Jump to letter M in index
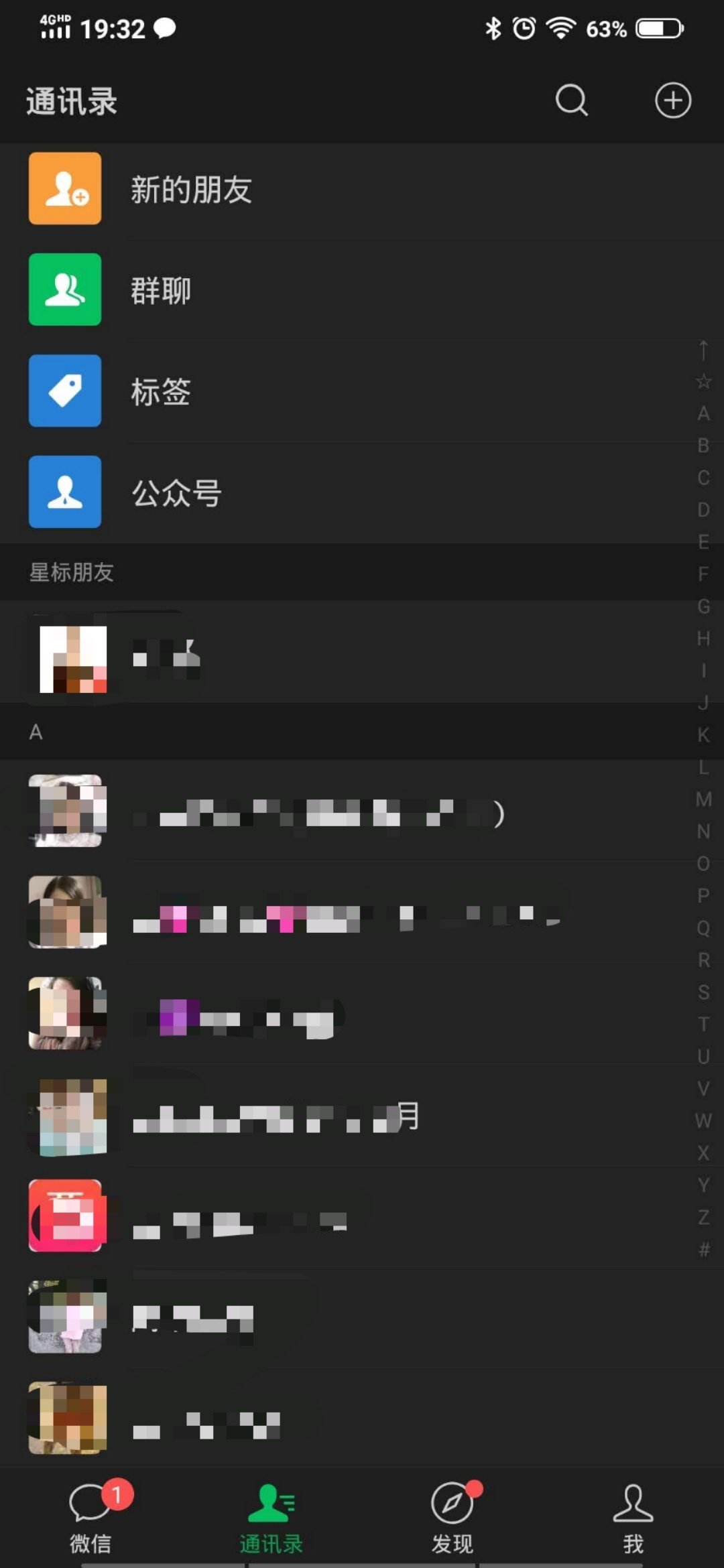 (703, 799)
